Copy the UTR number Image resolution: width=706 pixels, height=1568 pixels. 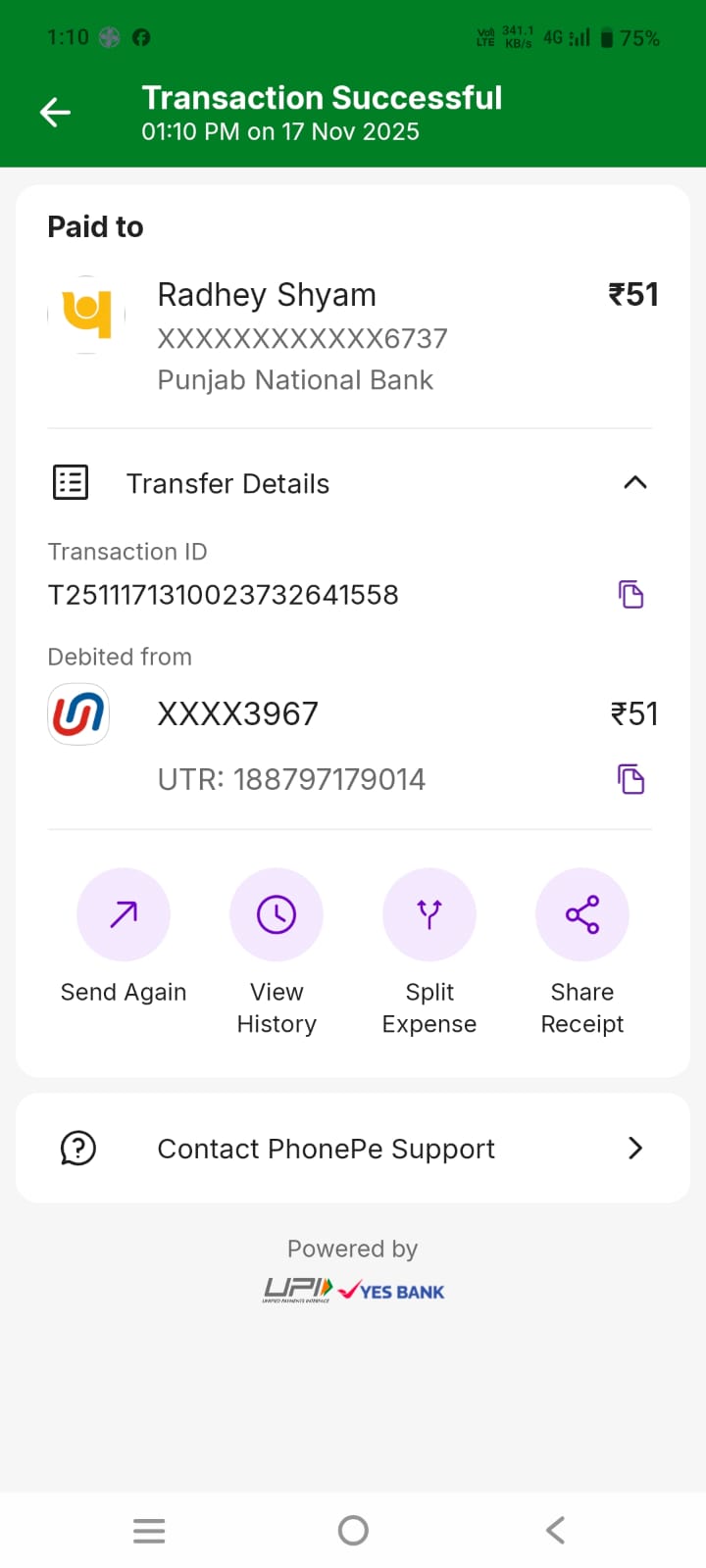click(630, 779)
